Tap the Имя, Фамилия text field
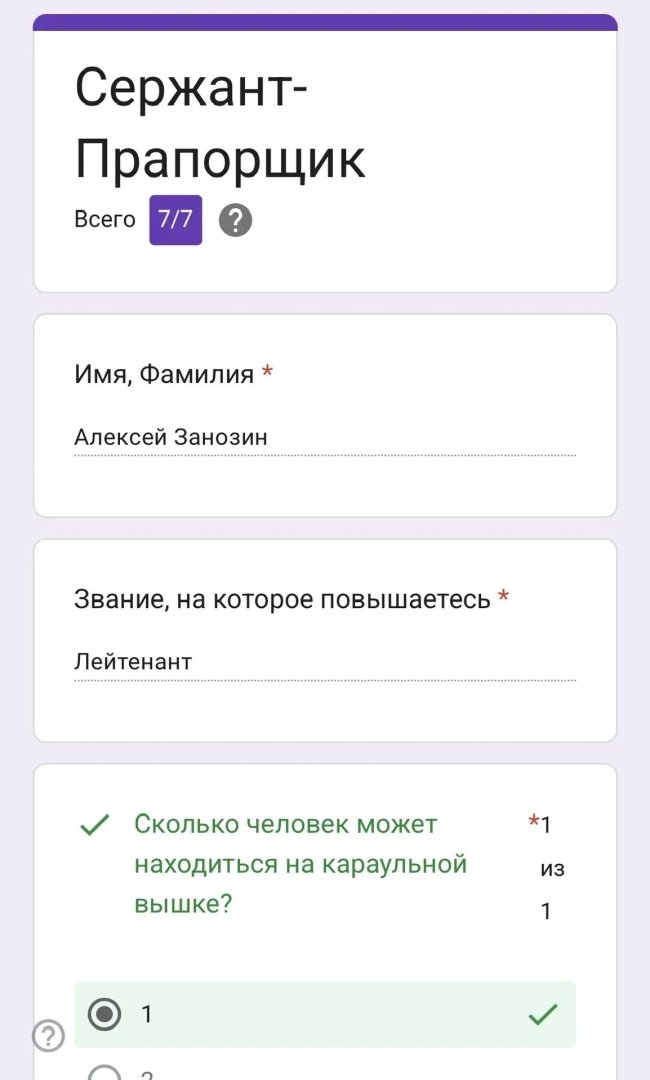Viewport: 650px width, 1080px height. pyautogui.click(x=324, y=438)
